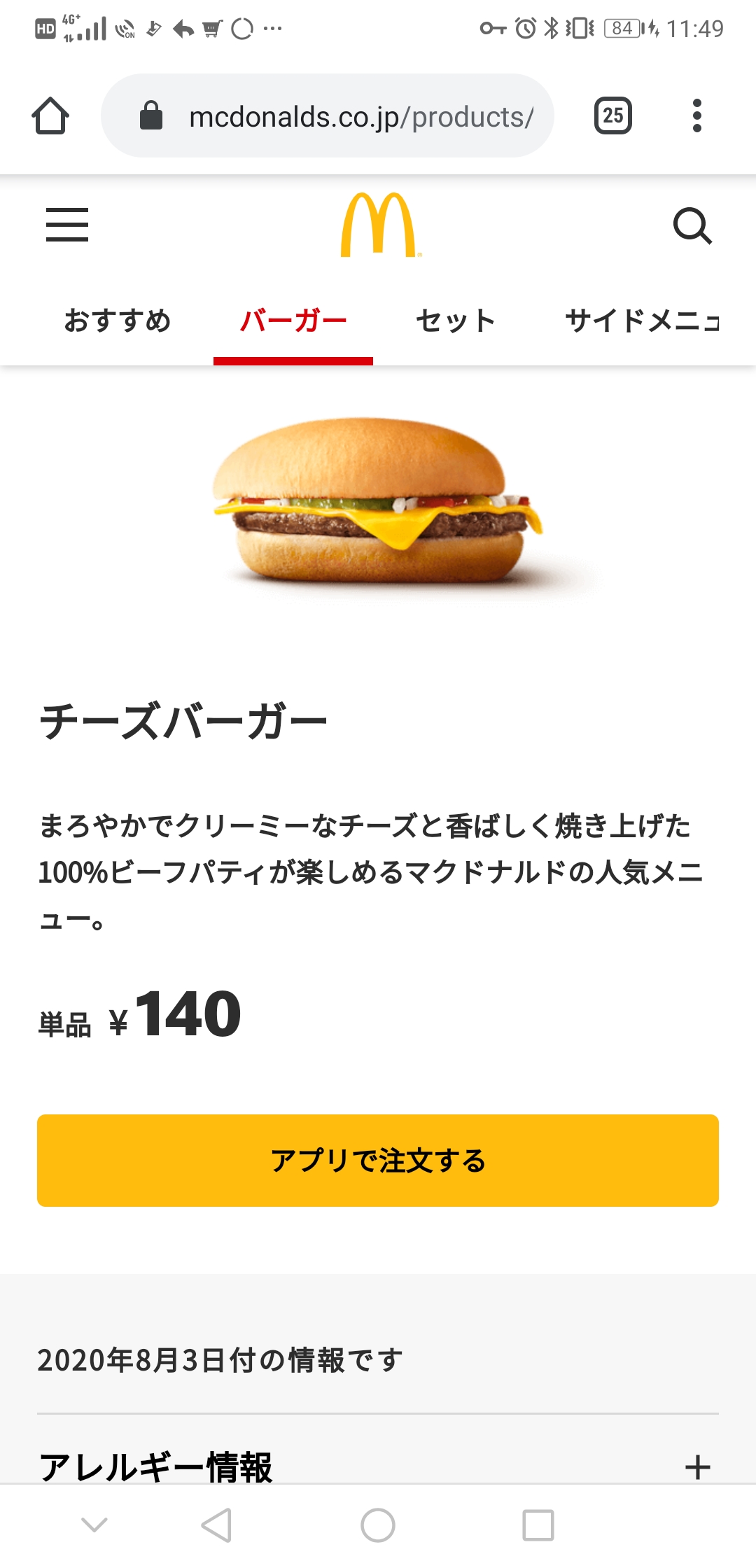Go to the browser home page

pos(50,116)
